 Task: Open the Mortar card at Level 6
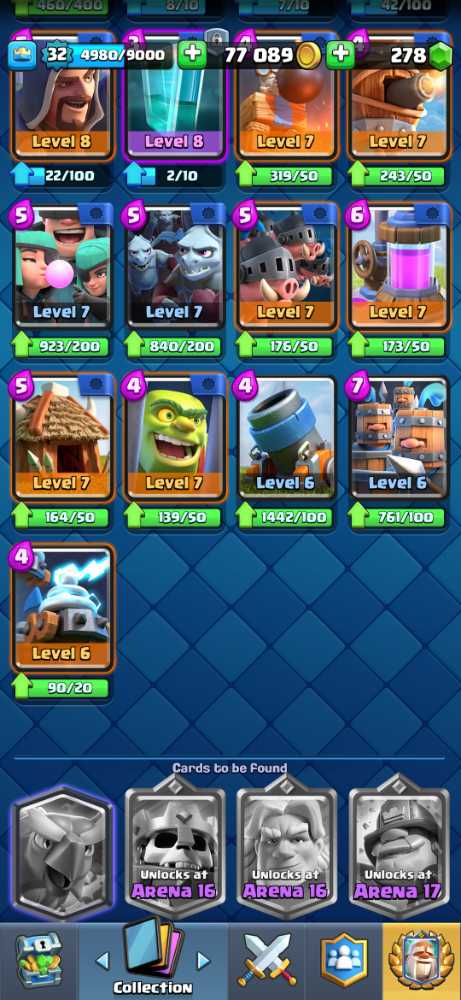click(287, 437)
